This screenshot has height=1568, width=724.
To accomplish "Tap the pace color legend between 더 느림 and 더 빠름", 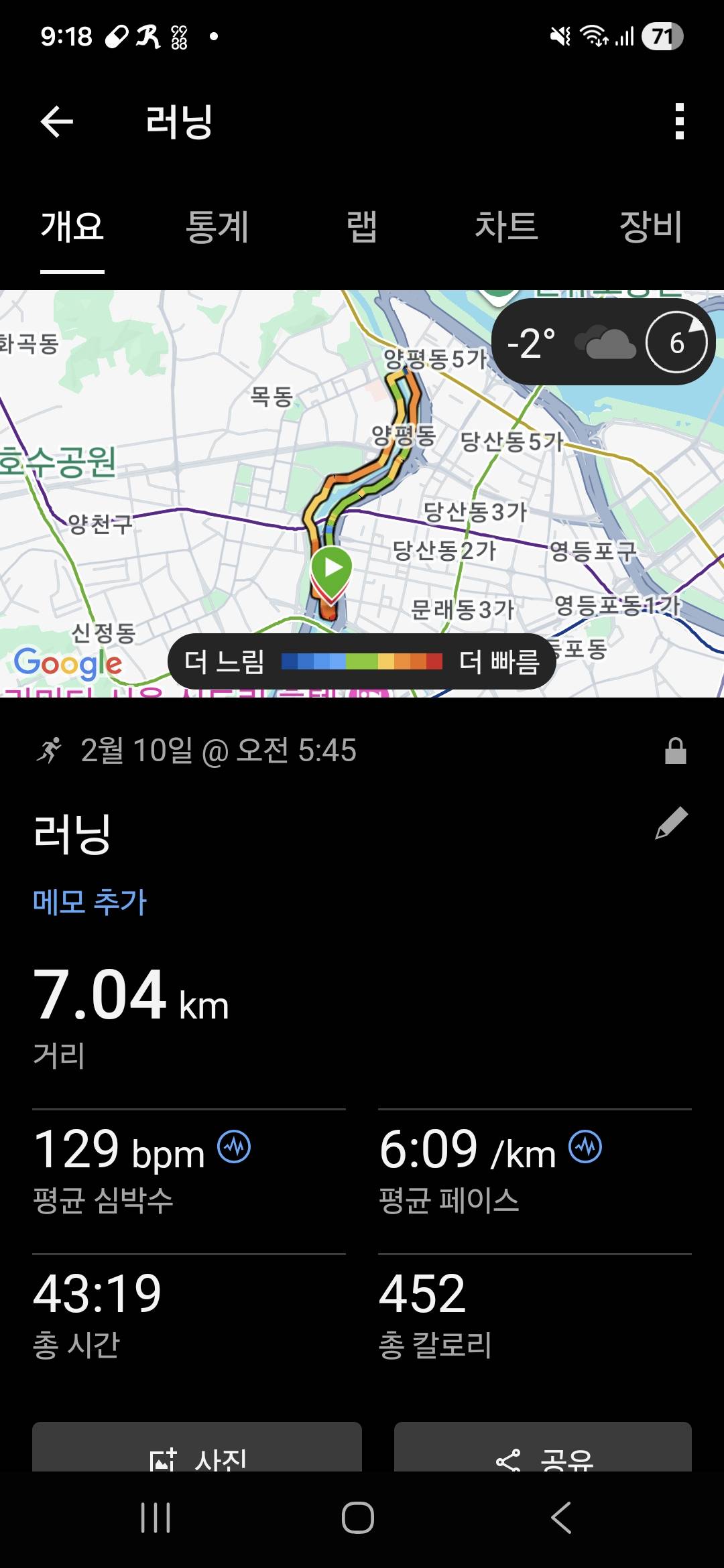I will coord(362,661).
